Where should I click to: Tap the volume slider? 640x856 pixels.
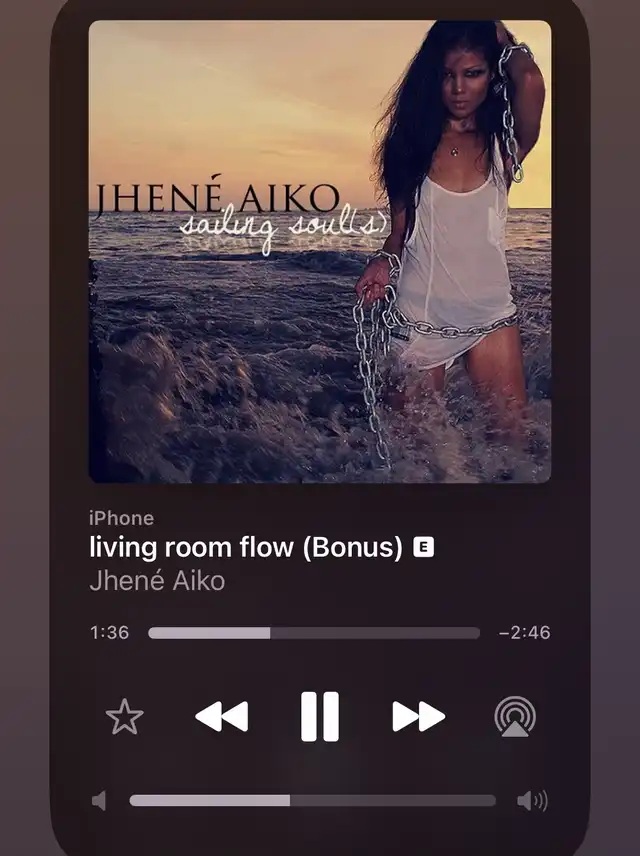312,800
